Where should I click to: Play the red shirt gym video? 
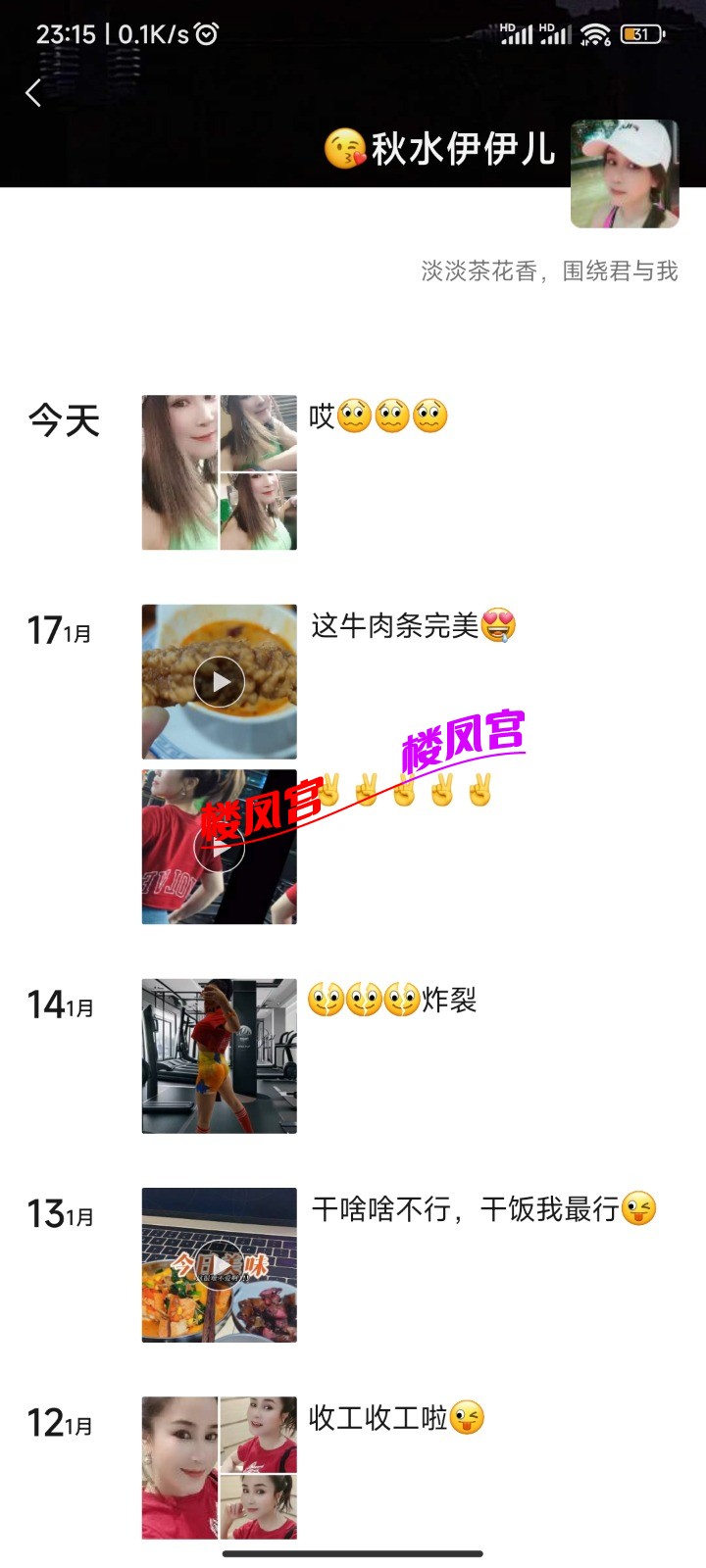coord(218,846)
